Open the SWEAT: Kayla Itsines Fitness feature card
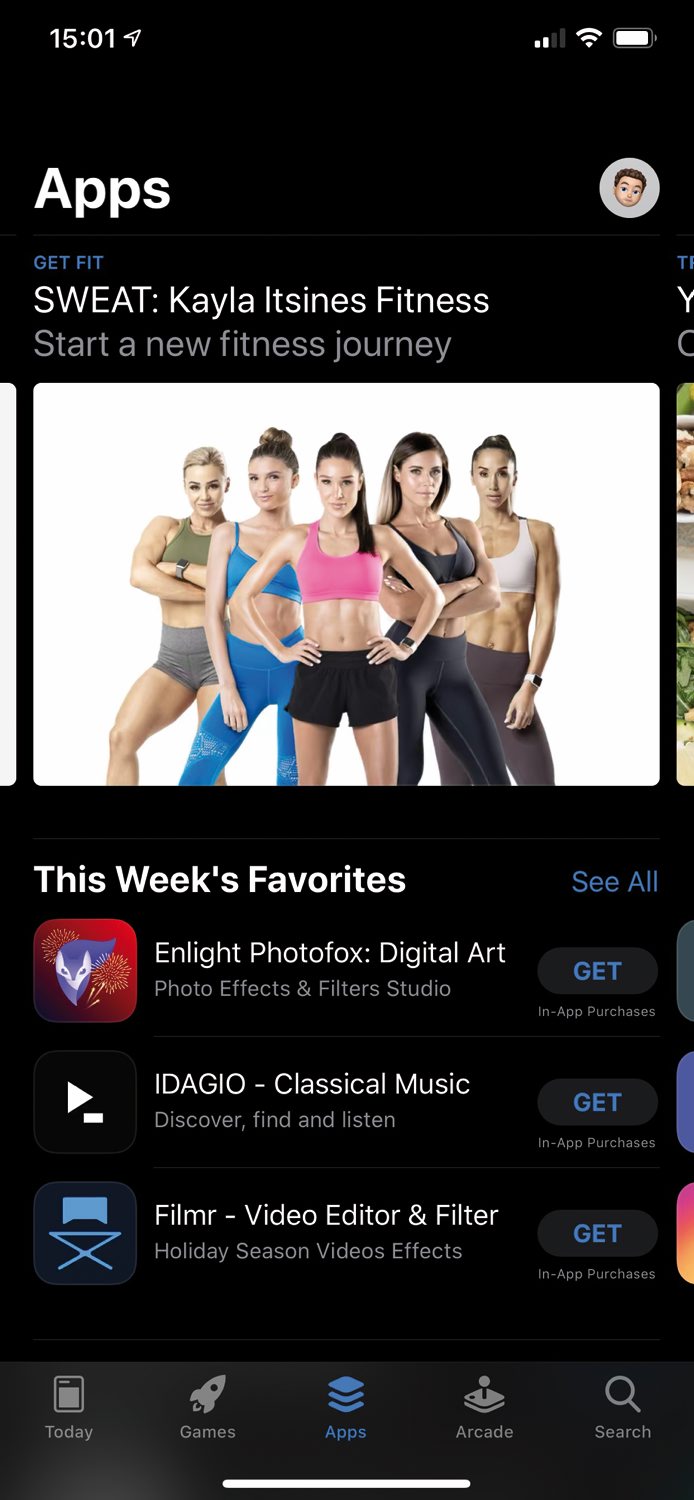Screen dimensions: 694x1500 point(346,584)
